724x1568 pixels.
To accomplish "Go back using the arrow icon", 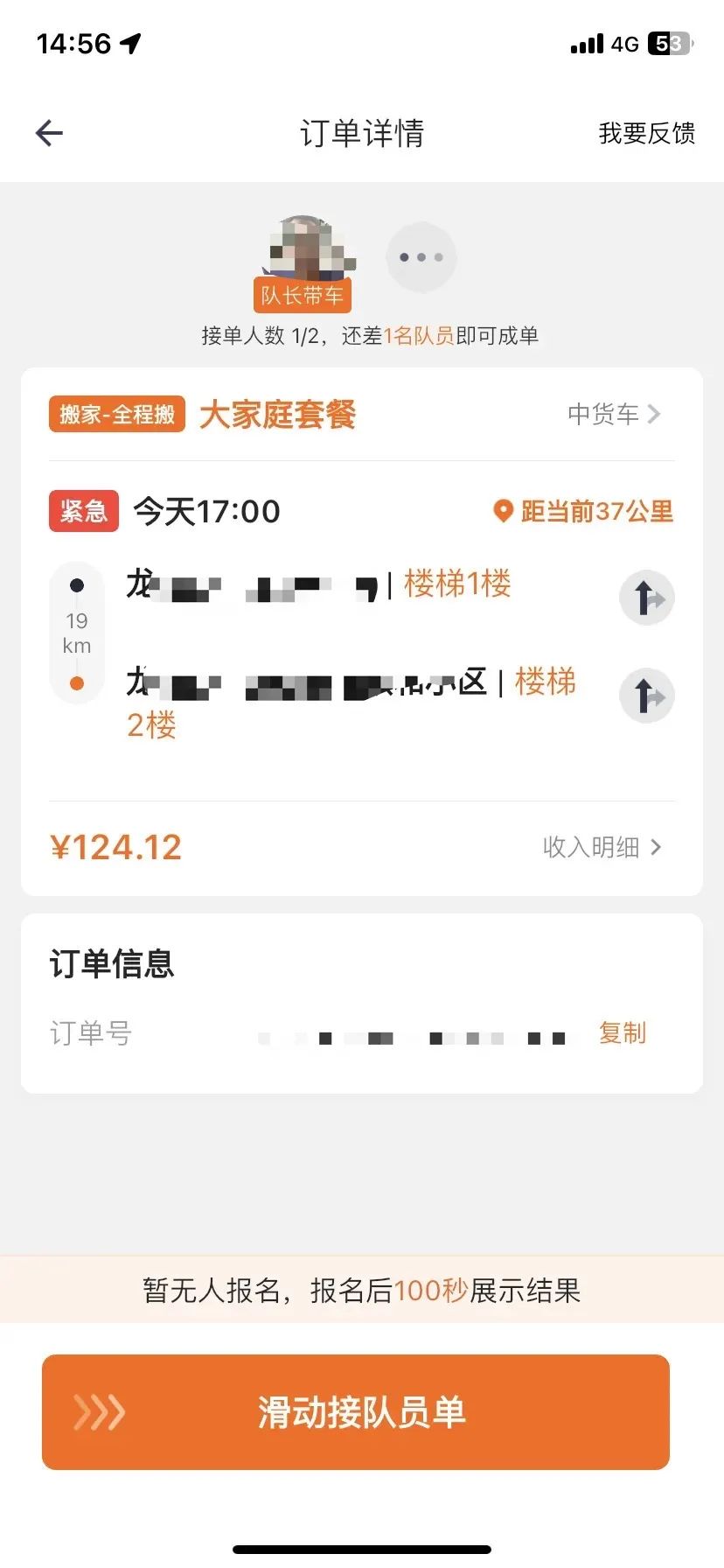I will [x=50, y=133].
